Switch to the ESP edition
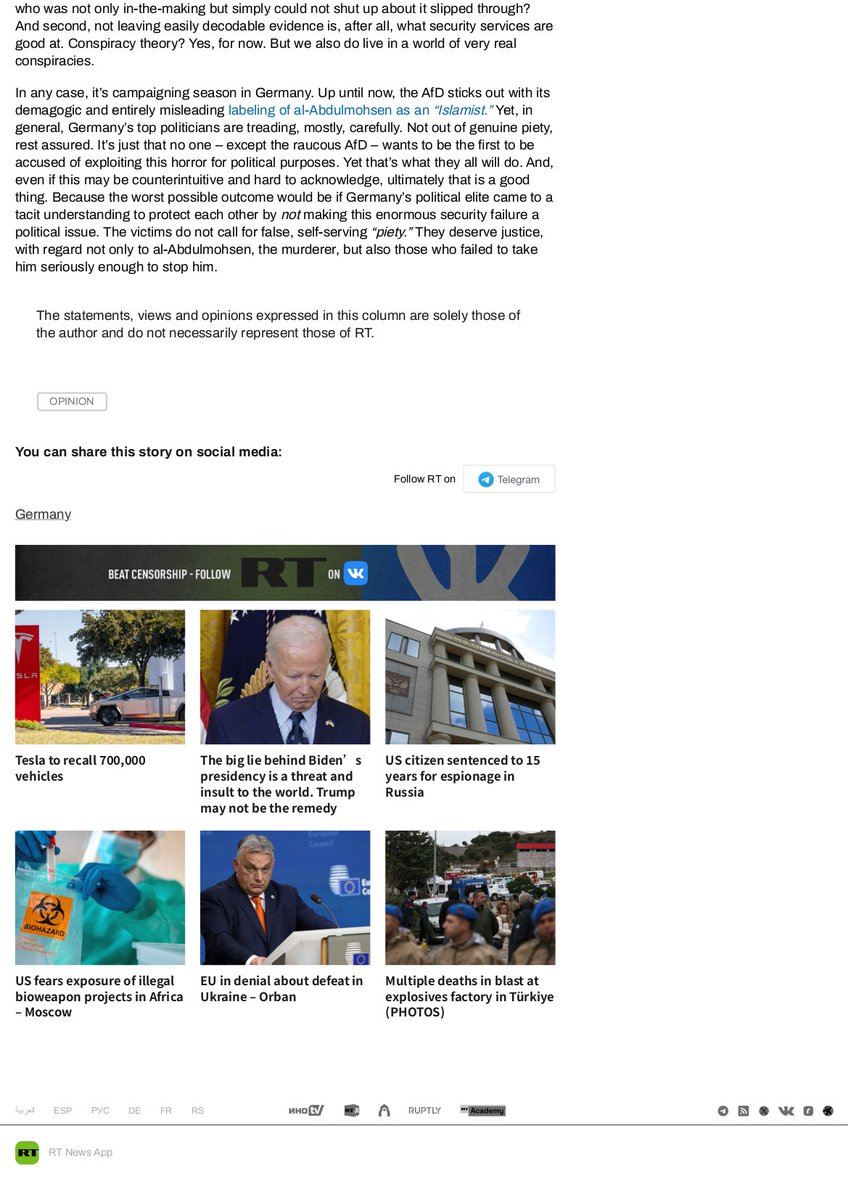Image resolution: width=848 pixels, height=1200 pixels. (63, 1111)
